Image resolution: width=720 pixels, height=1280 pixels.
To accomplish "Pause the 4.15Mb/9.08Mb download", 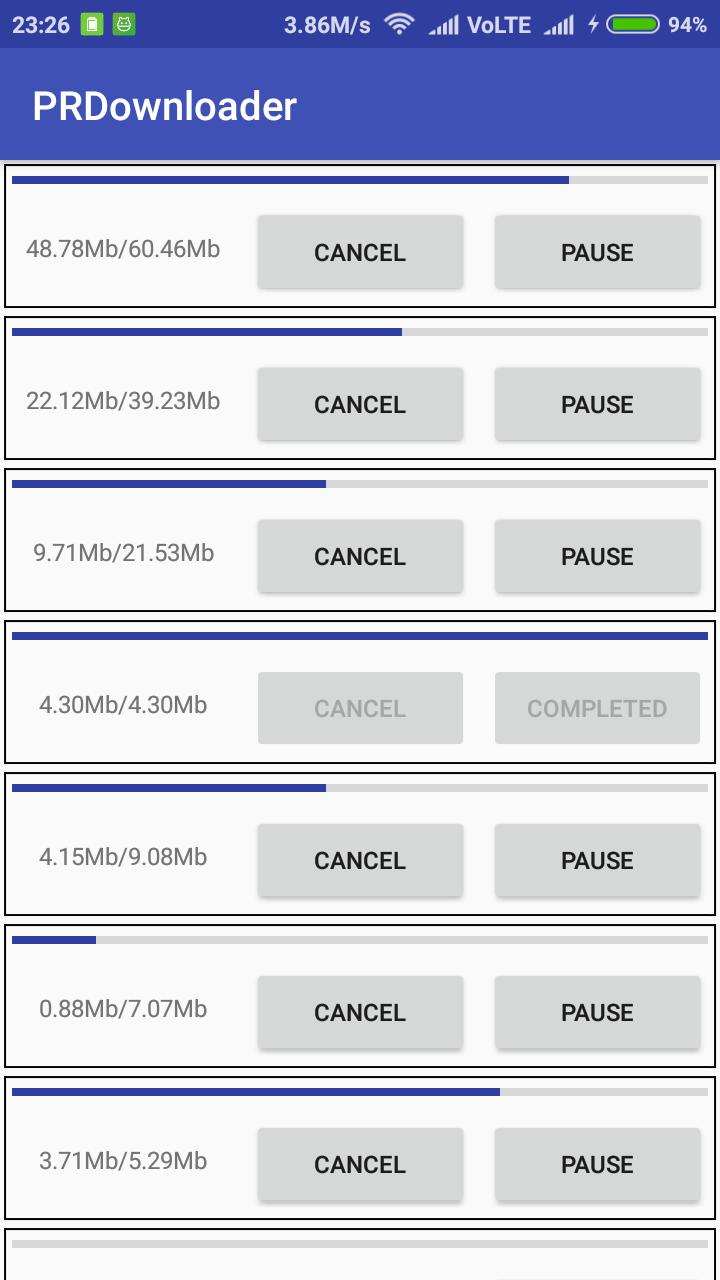I will (597, 860).
